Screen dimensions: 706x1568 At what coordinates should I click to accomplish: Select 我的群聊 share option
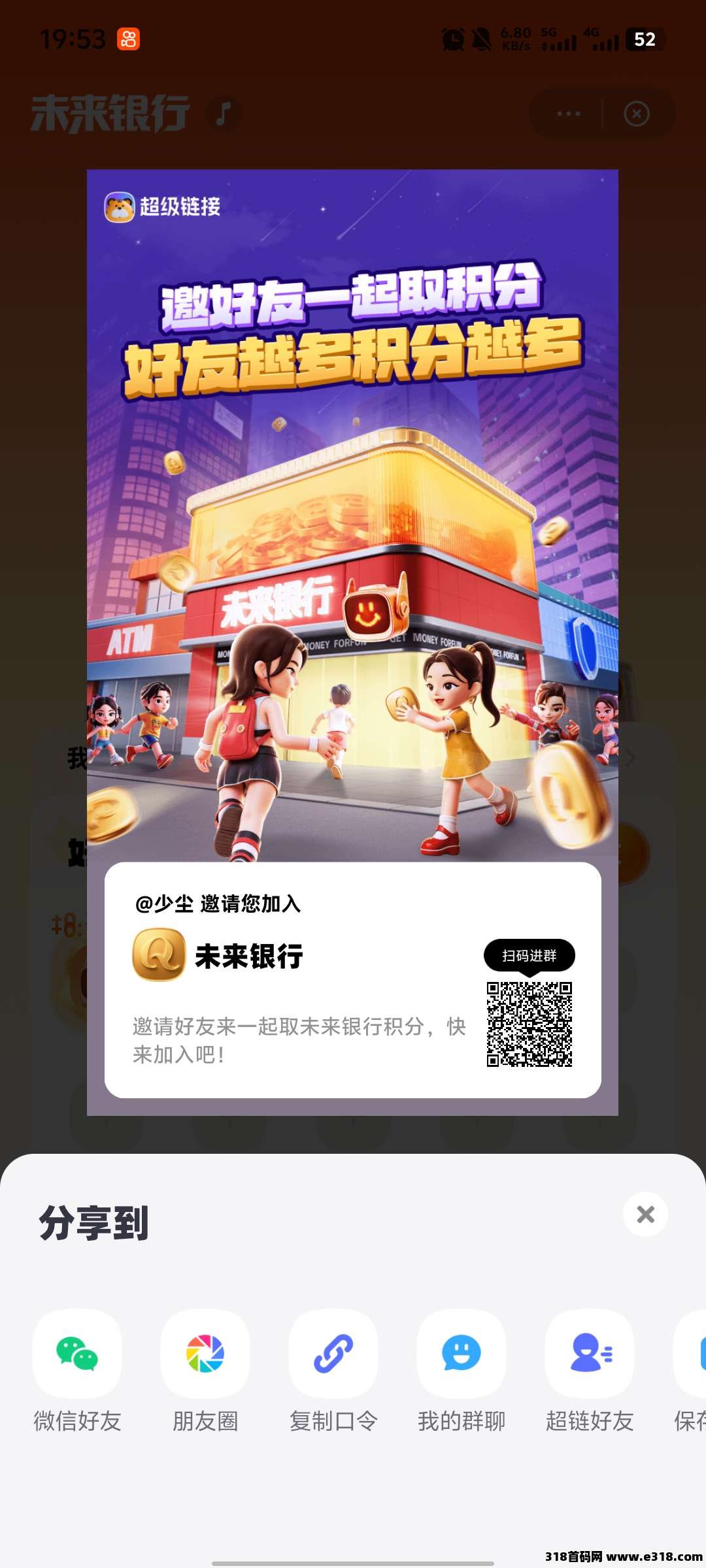coord(462,1354)
